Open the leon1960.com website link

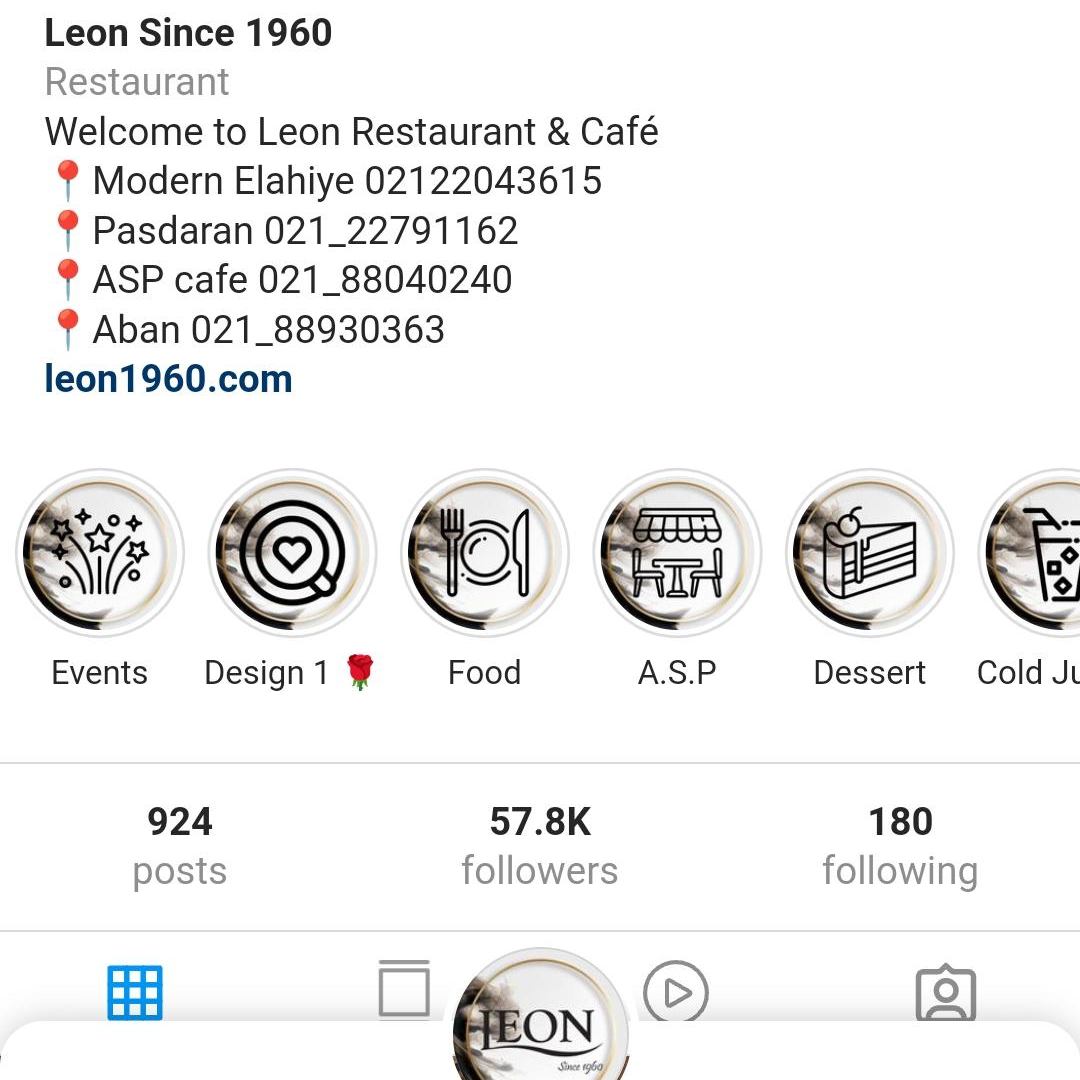coord(168,380)
